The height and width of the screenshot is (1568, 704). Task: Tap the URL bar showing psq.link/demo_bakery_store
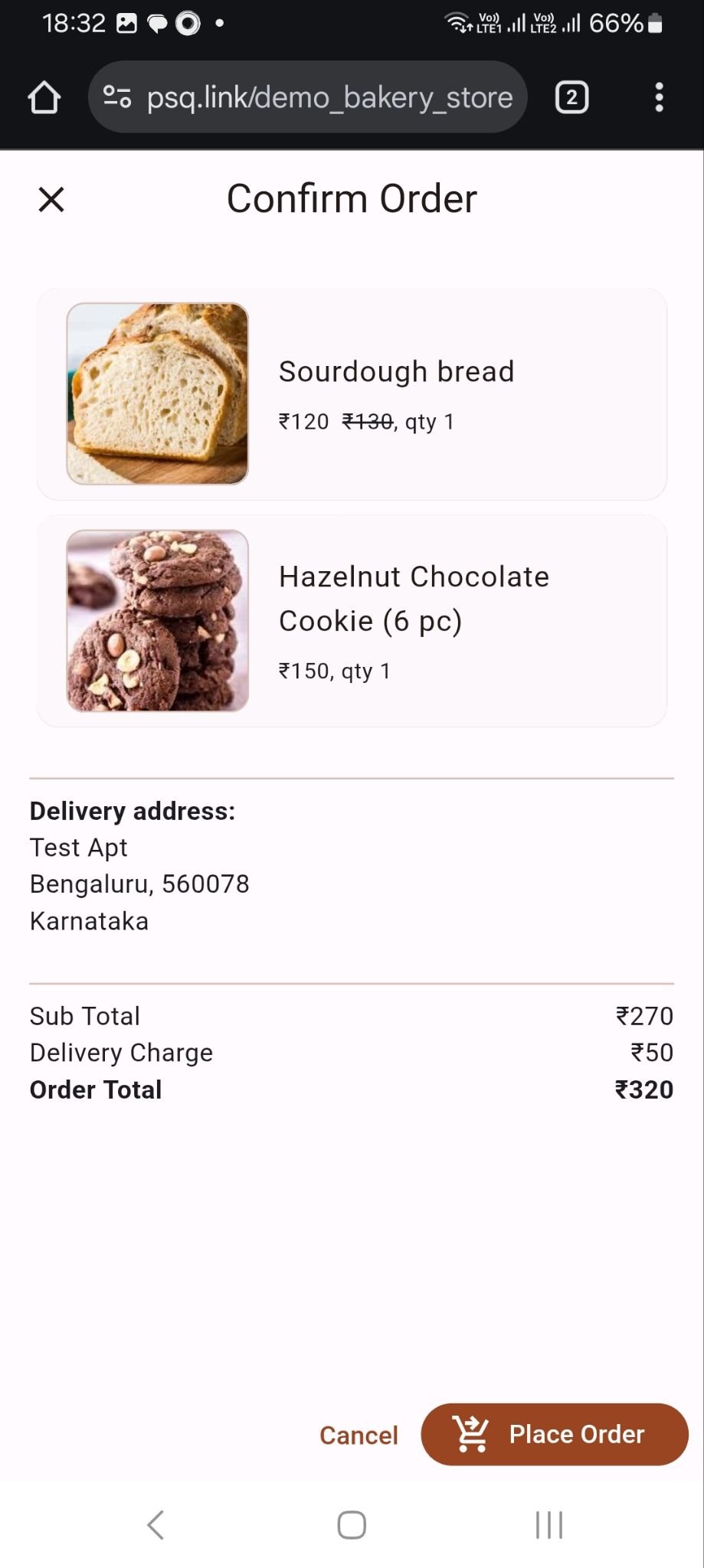point(329,97)
